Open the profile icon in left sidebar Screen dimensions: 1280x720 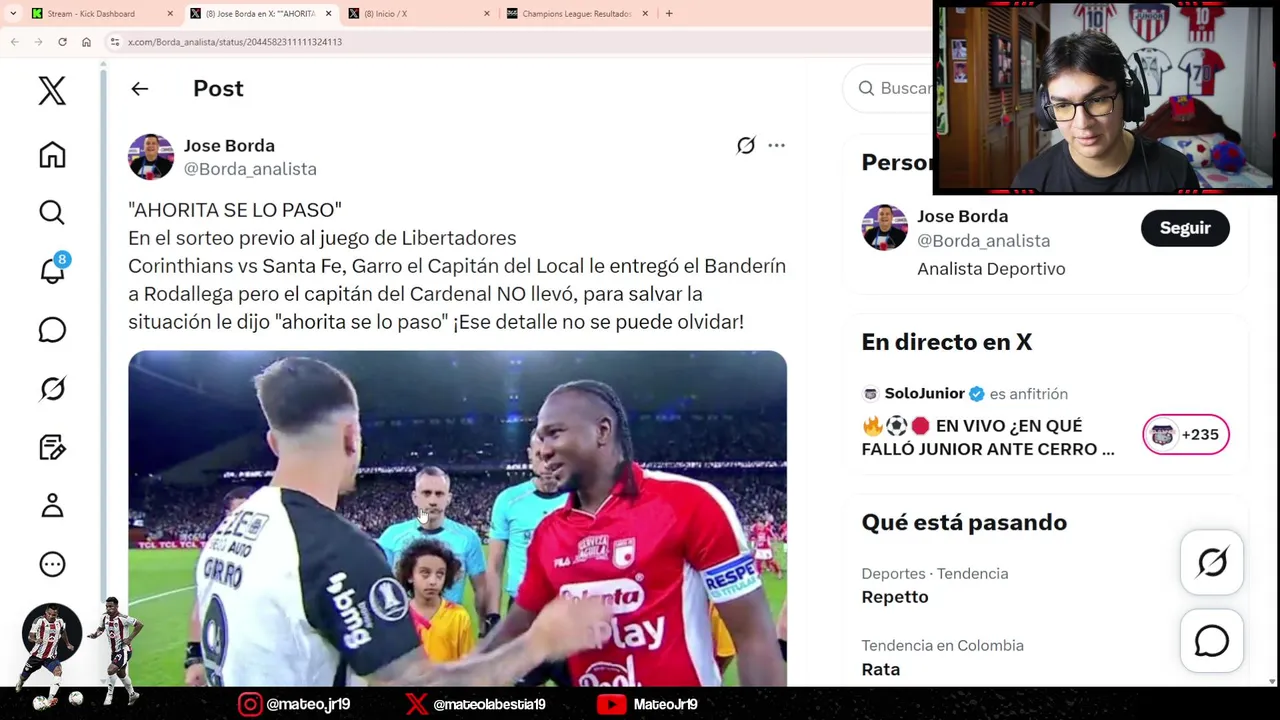tap(52, 506)
